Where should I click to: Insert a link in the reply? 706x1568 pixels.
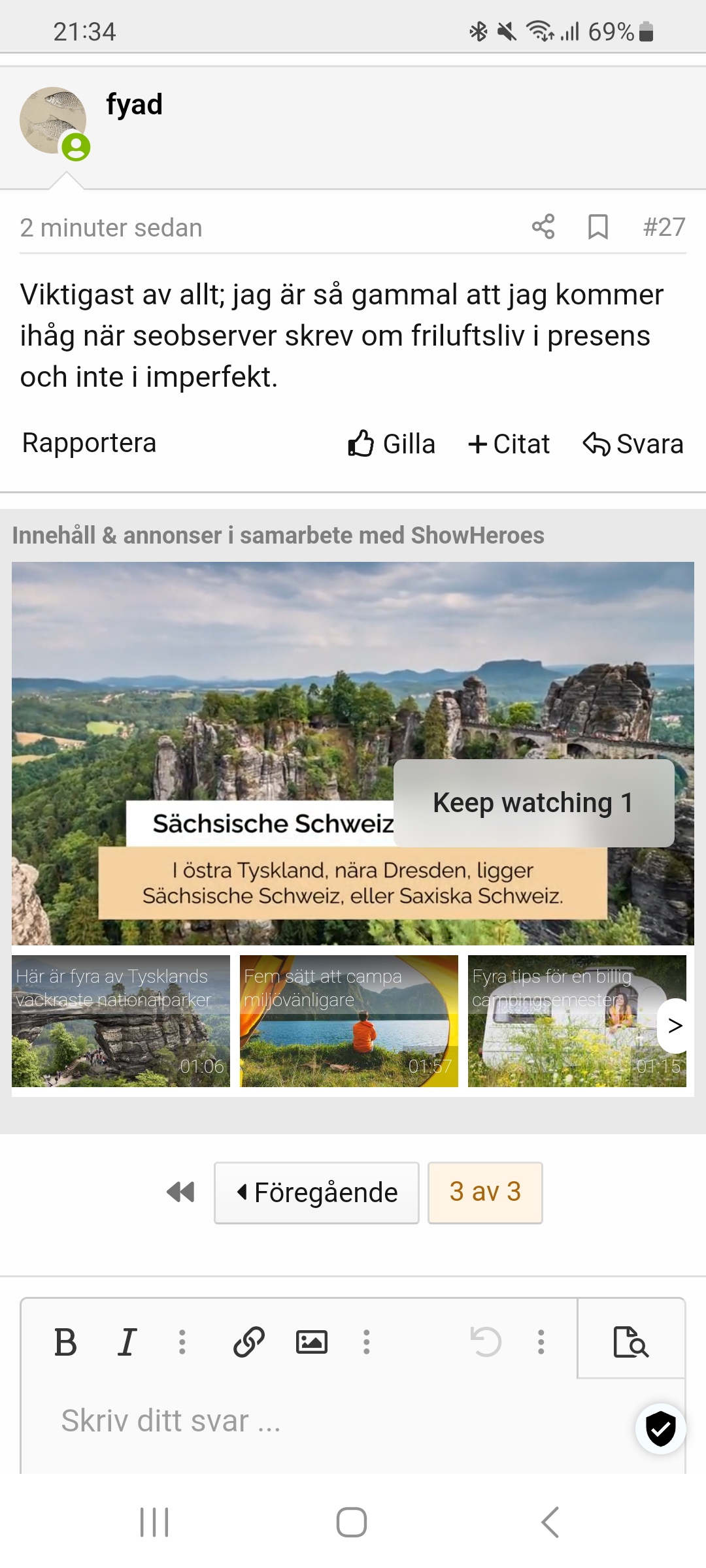[x=249, y=1343]
